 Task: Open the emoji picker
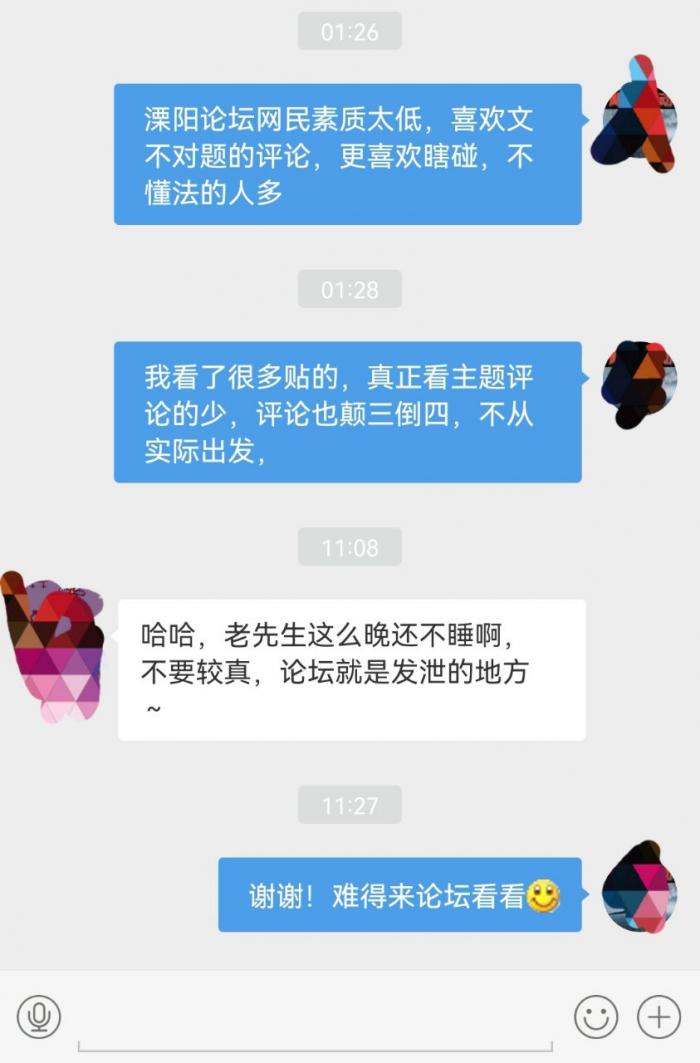[596, 1017]
